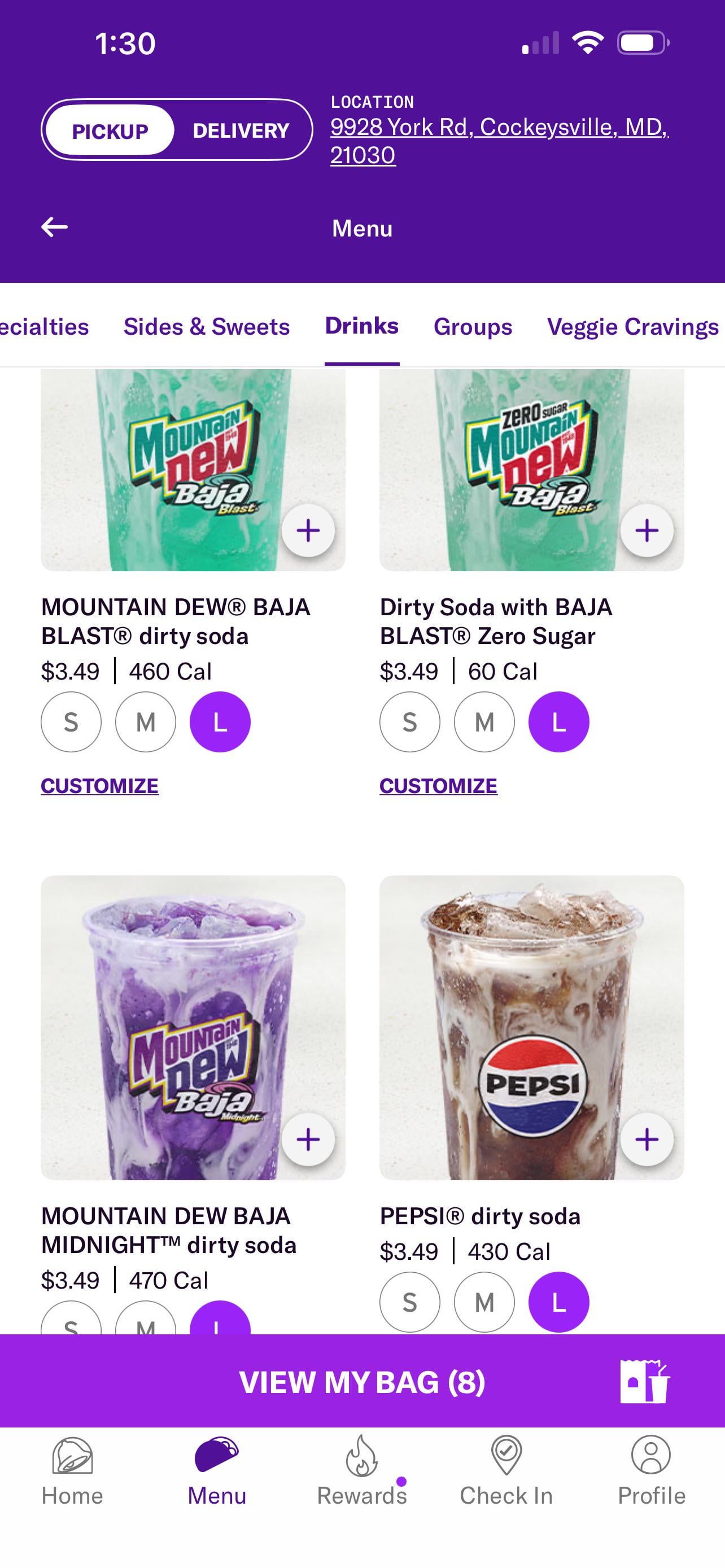The height and width of the screenshot is (1568, 725).
Task: Open Veggie Cravings category
Action: coord(632,327)
